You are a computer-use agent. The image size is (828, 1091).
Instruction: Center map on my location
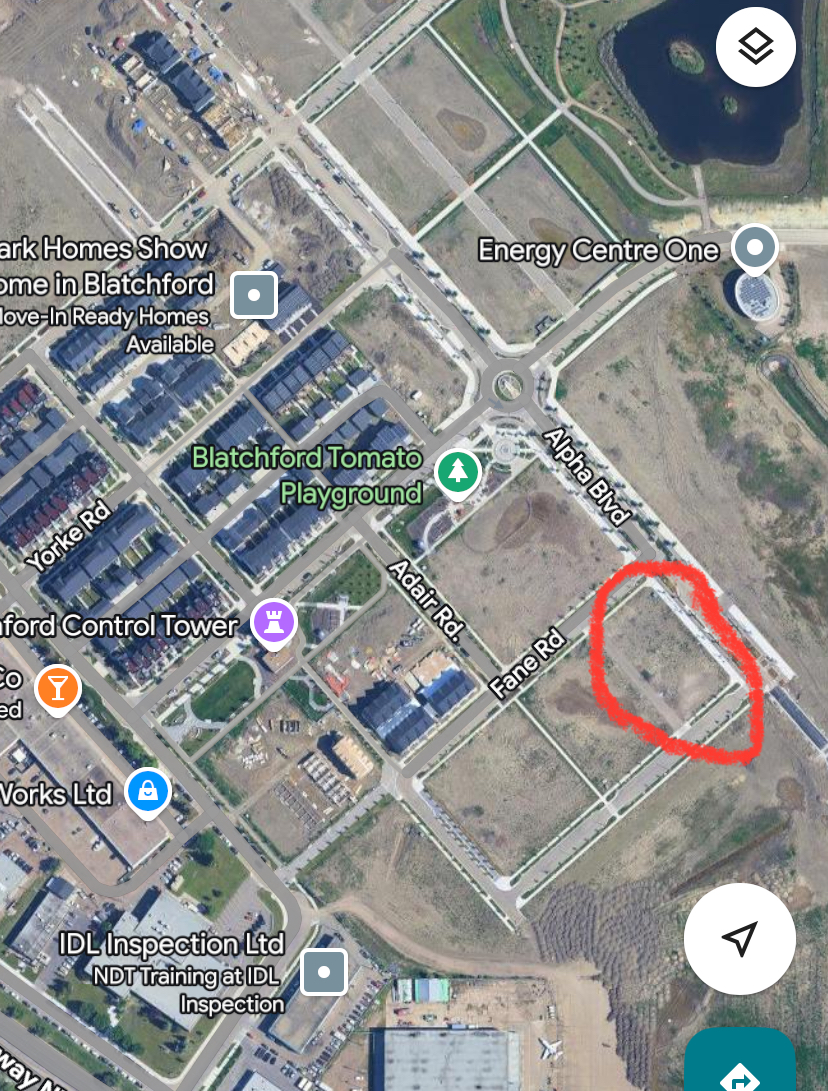(739, 939)
